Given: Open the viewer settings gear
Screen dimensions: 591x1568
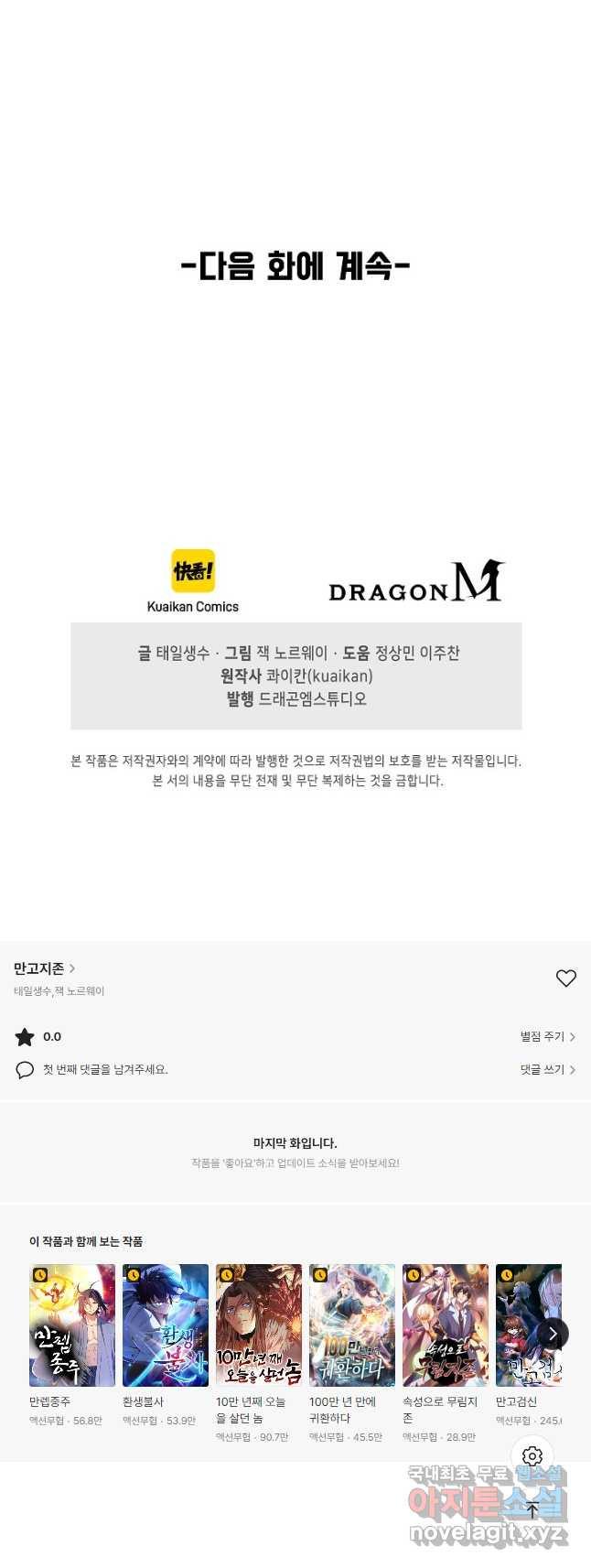Looking at the screenshot, I should click(532, 1456).
